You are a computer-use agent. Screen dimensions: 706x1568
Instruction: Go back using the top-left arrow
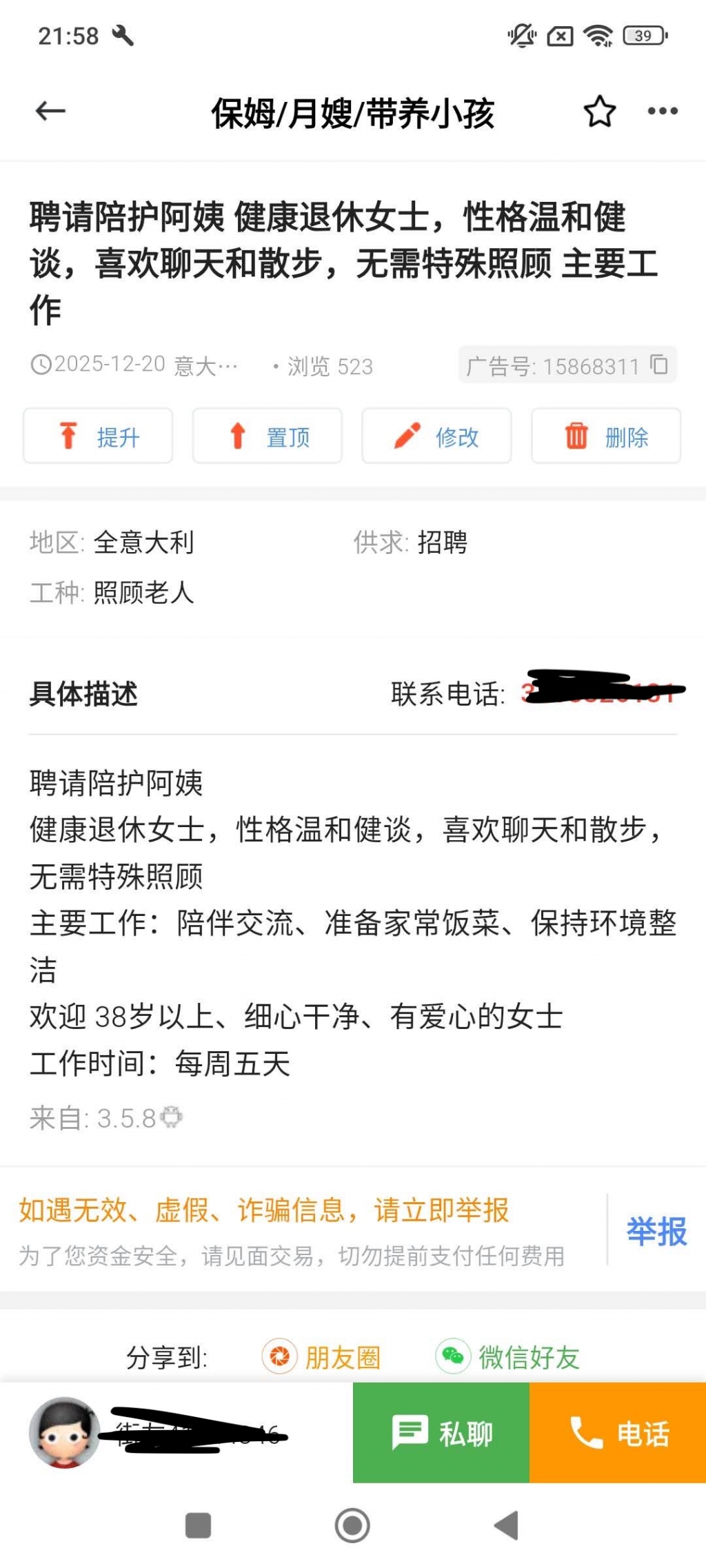50,111
